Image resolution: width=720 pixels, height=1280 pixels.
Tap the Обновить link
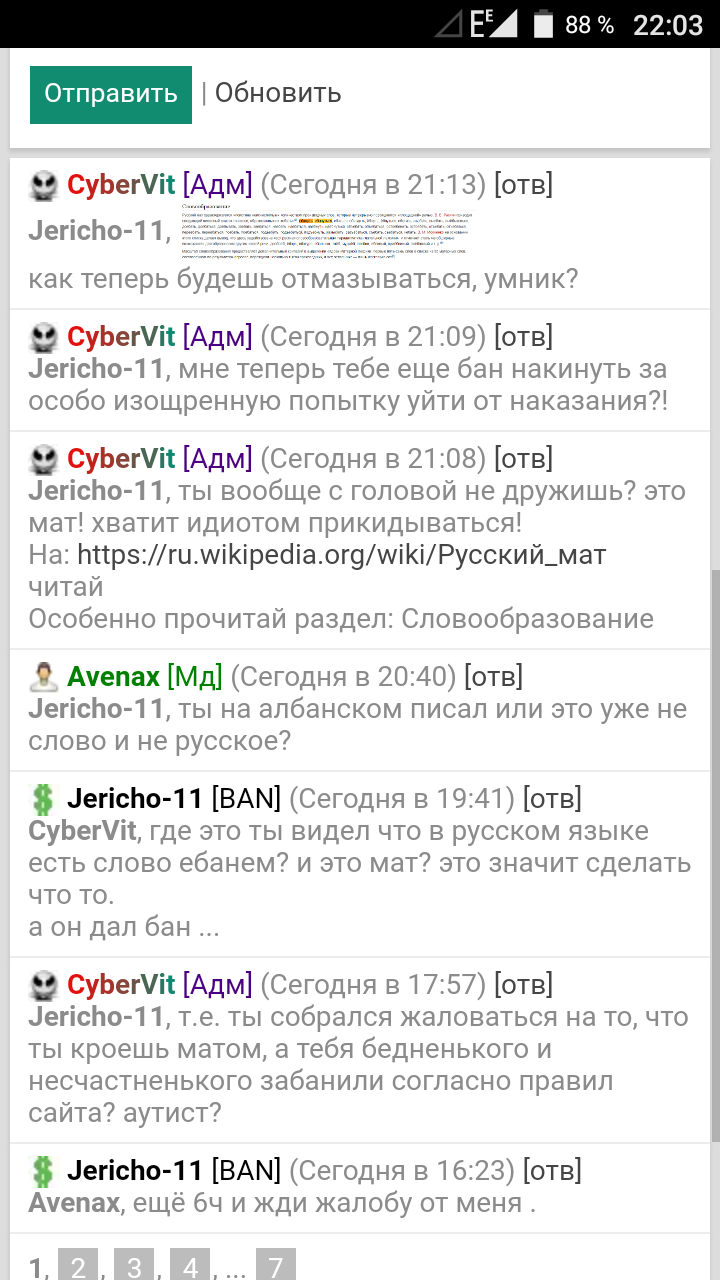click(278, 94)
